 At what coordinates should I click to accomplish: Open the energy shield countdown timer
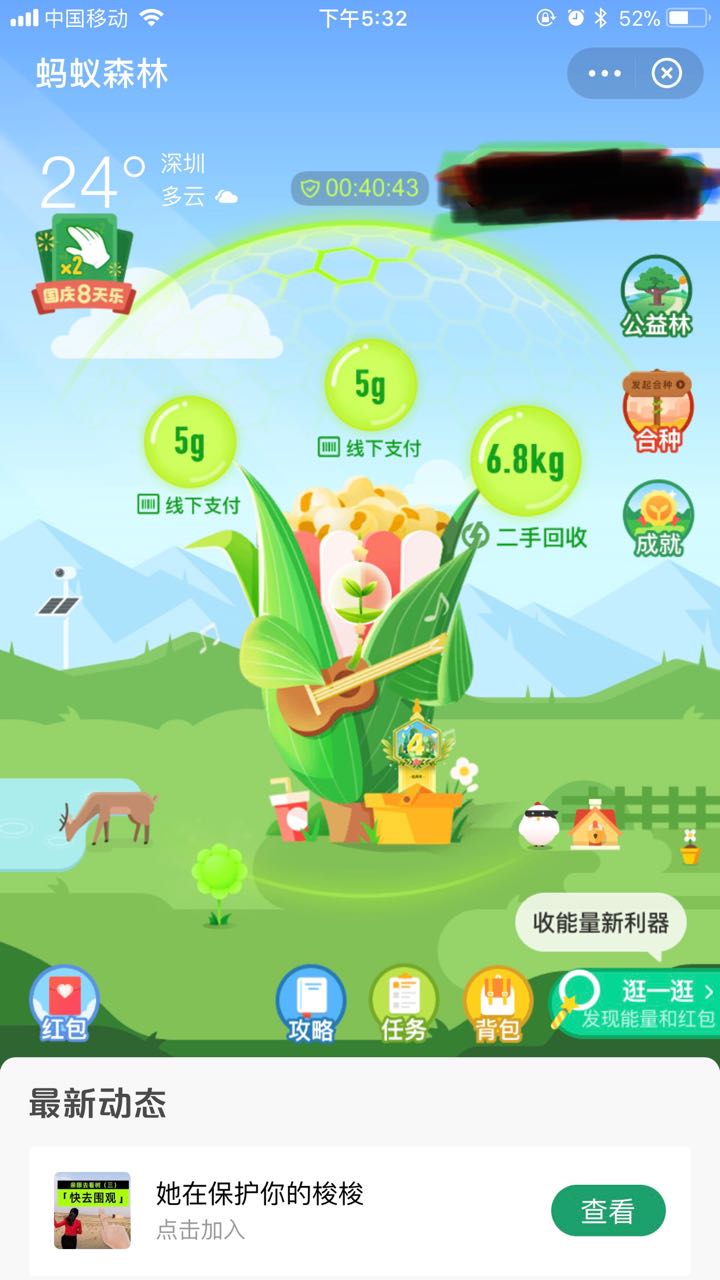[360, 188]
